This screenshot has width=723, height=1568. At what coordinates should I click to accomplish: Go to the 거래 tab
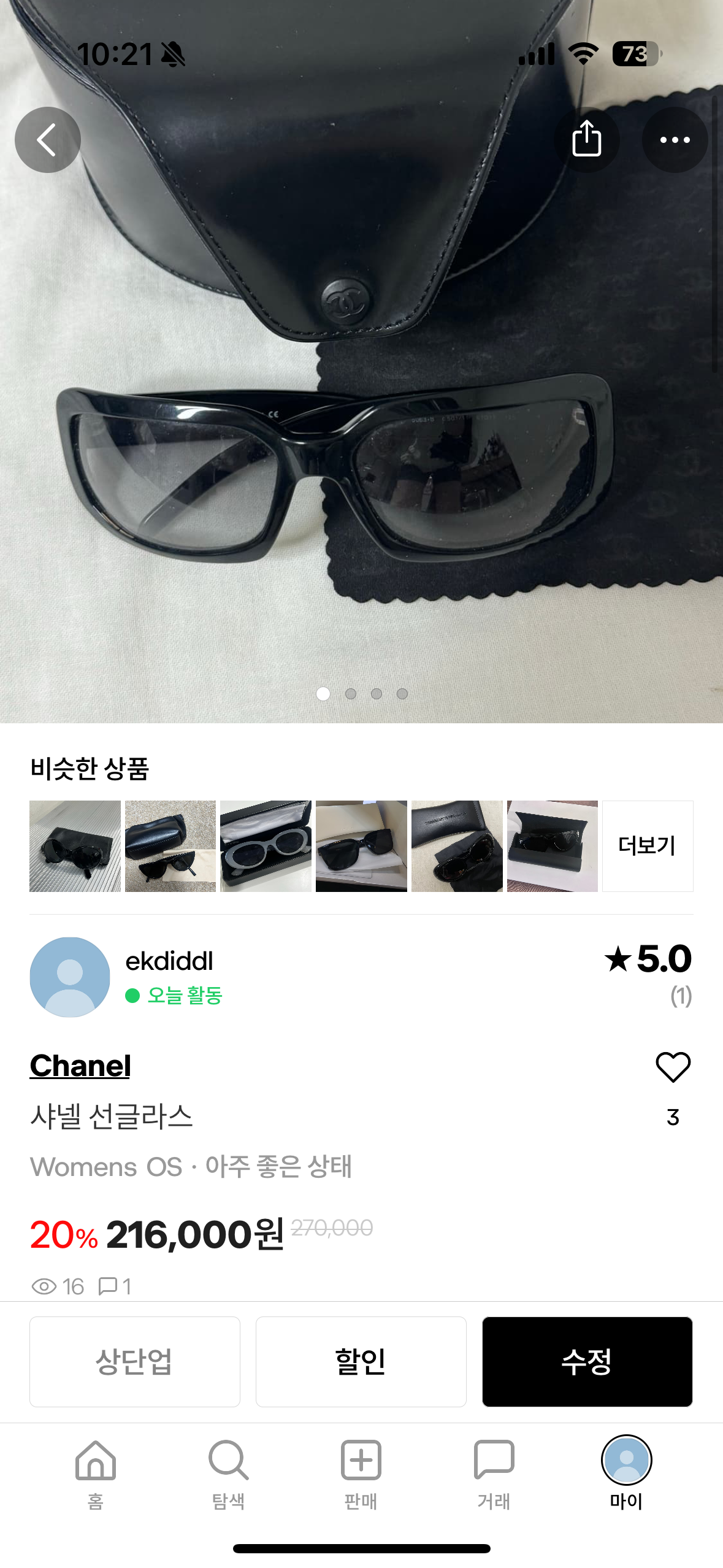pyautogui.click(x=494, y=1474)
